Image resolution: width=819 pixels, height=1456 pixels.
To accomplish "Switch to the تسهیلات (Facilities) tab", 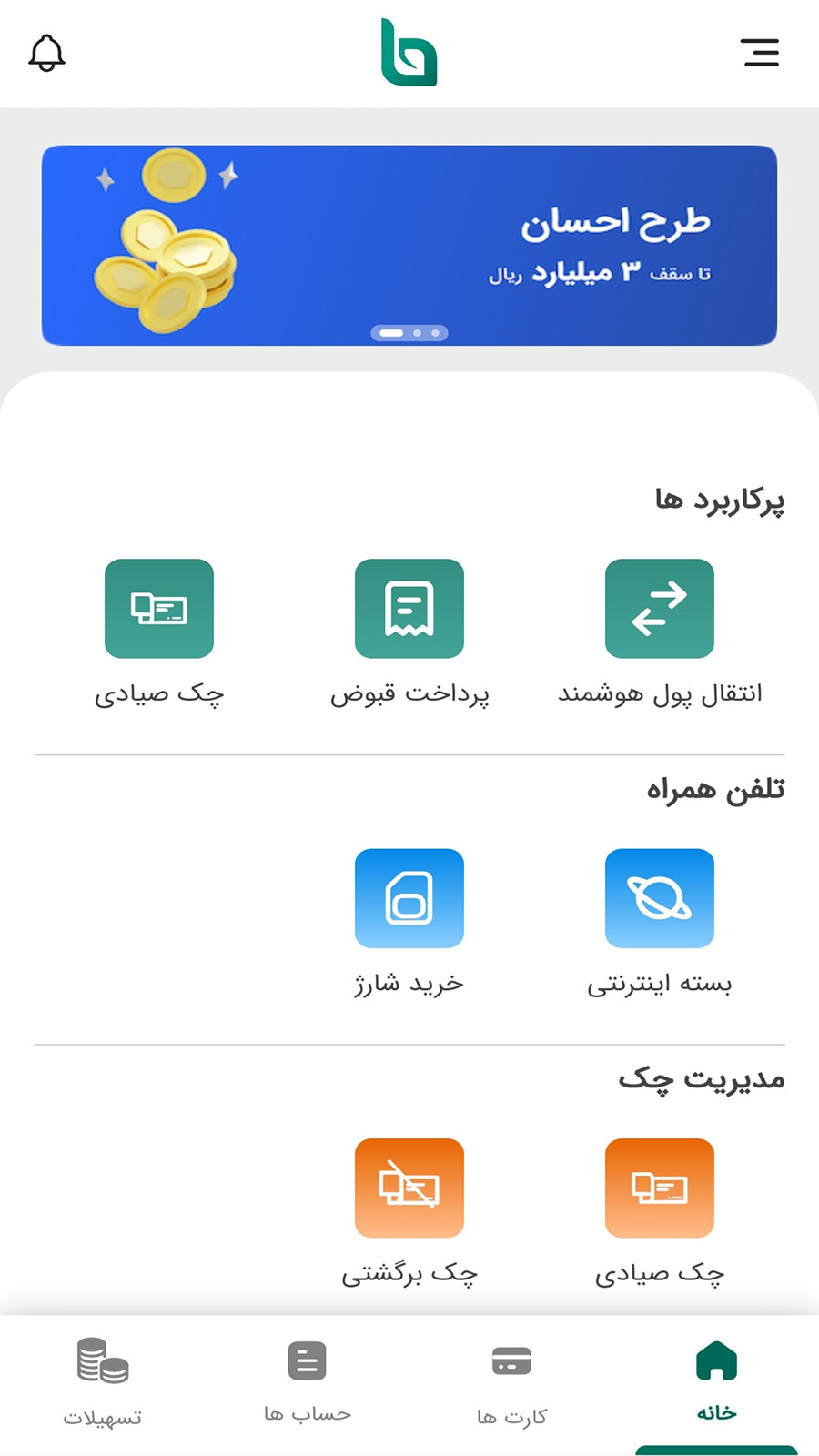I will pos(102,1381).
